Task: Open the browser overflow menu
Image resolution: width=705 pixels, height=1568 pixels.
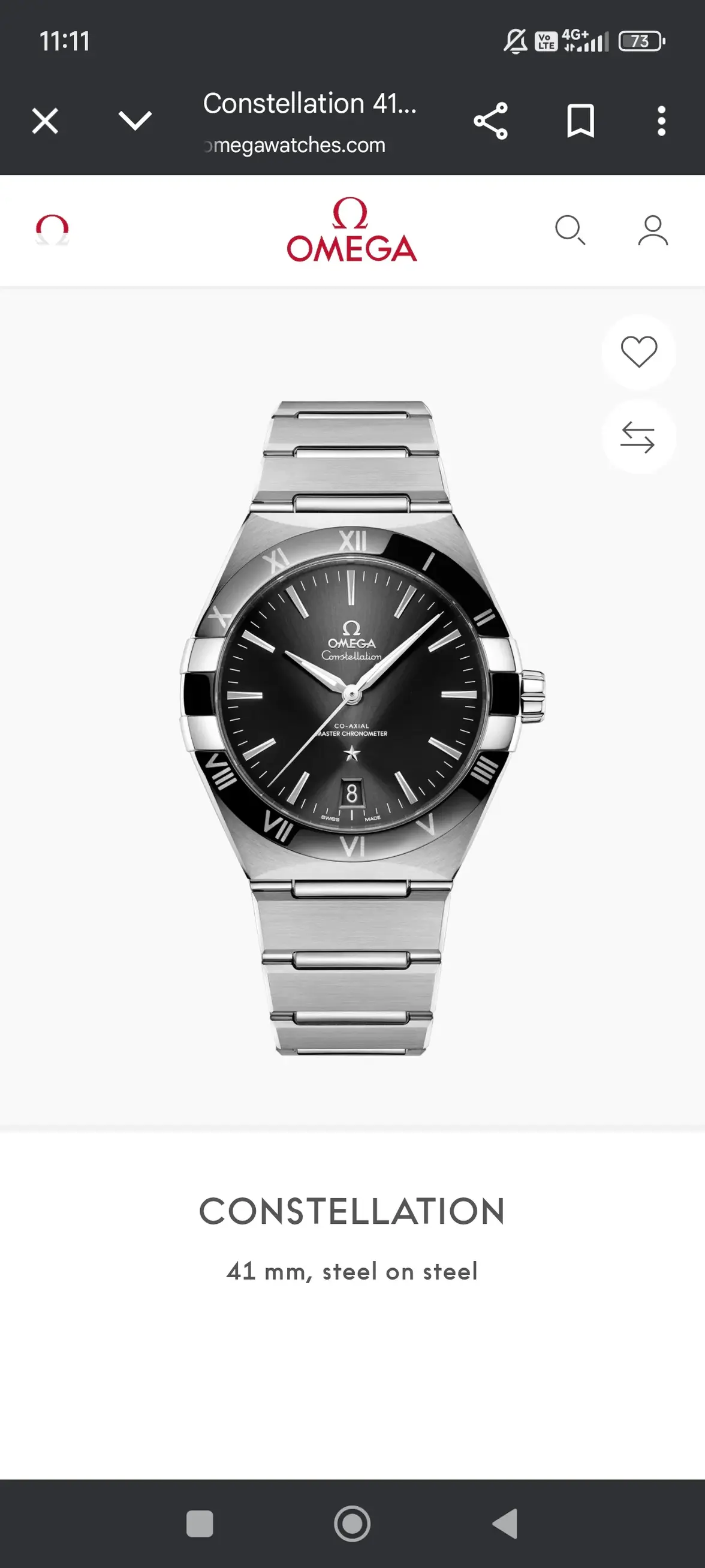Action: click(x=662, y=121)
